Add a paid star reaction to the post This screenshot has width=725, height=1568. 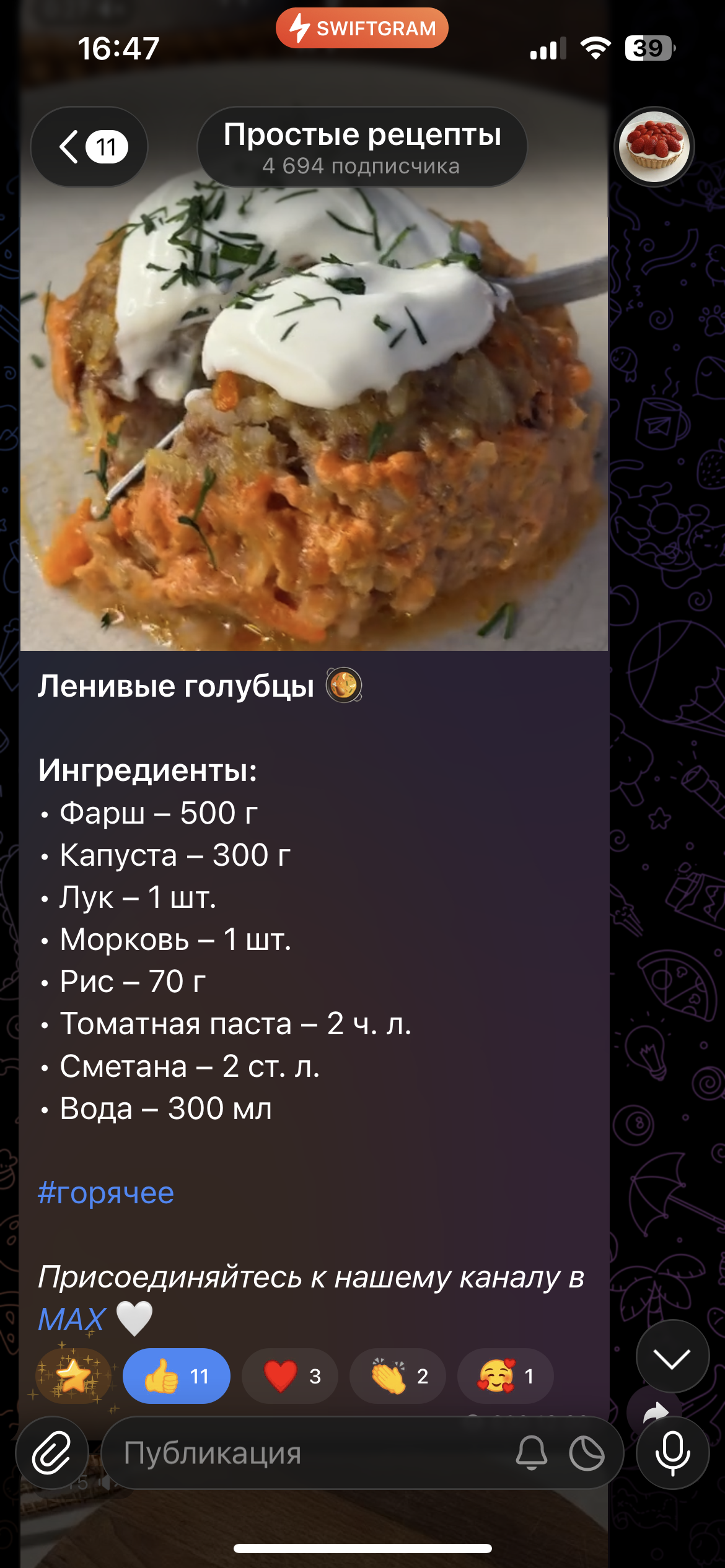74,1376
